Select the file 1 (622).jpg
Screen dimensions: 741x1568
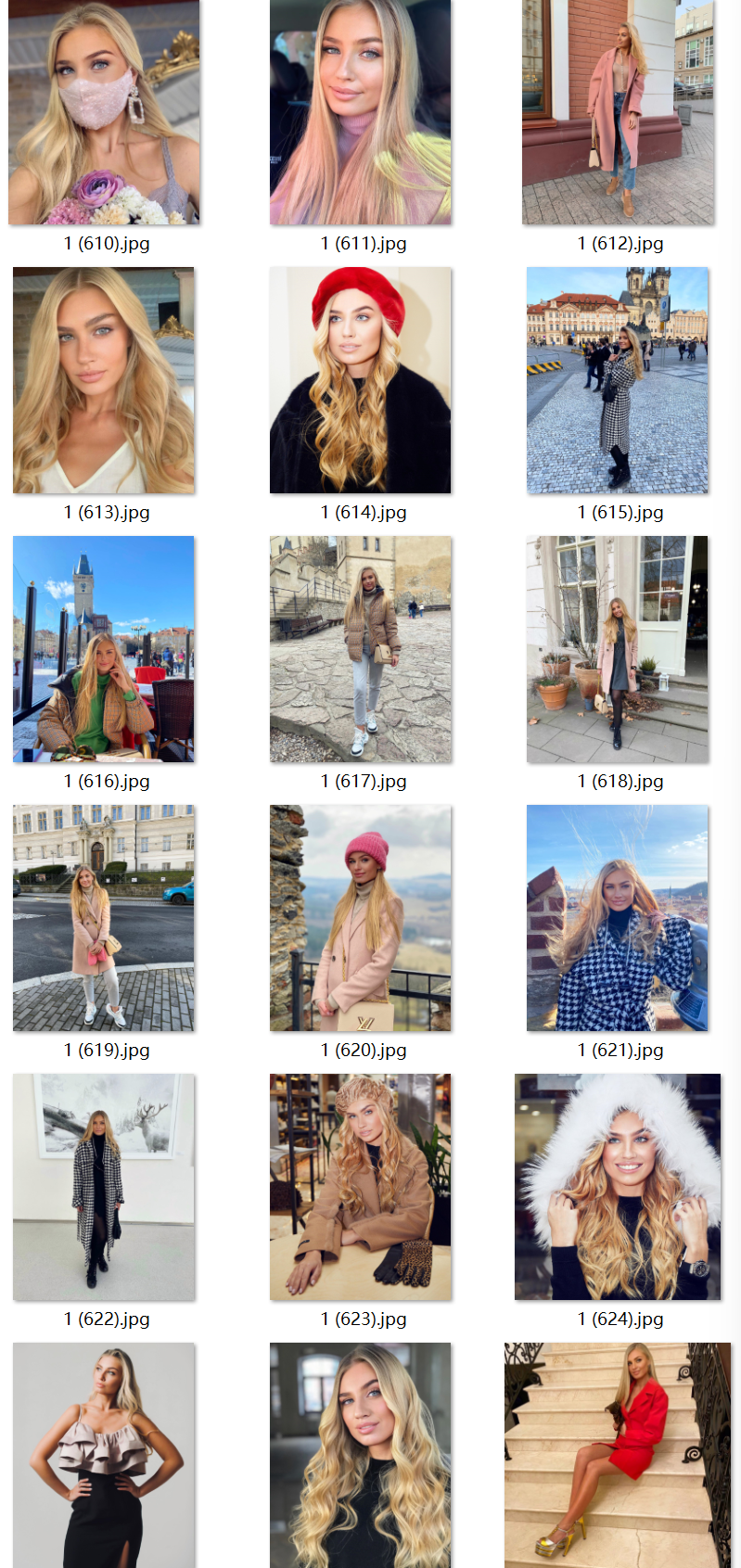104,1187
